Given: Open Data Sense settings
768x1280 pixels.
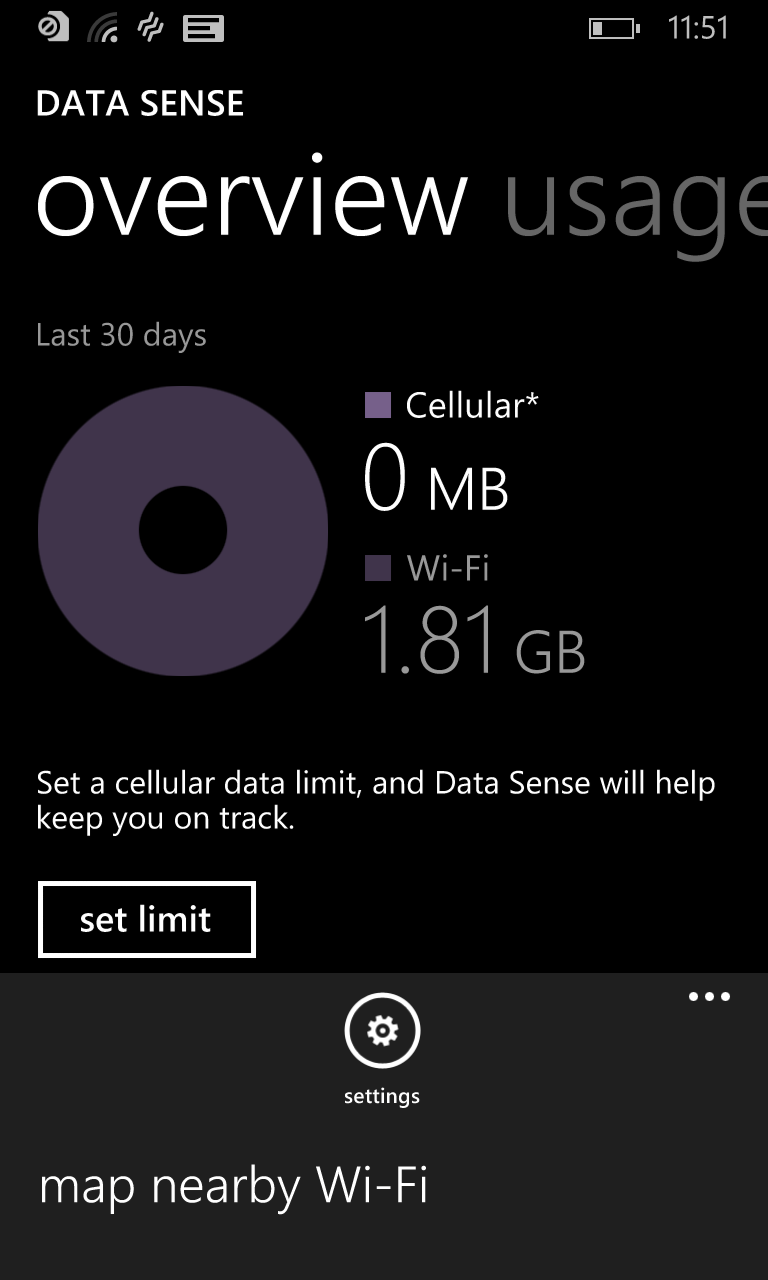Looking at the screenshot, I should [x=382, y=1032].
